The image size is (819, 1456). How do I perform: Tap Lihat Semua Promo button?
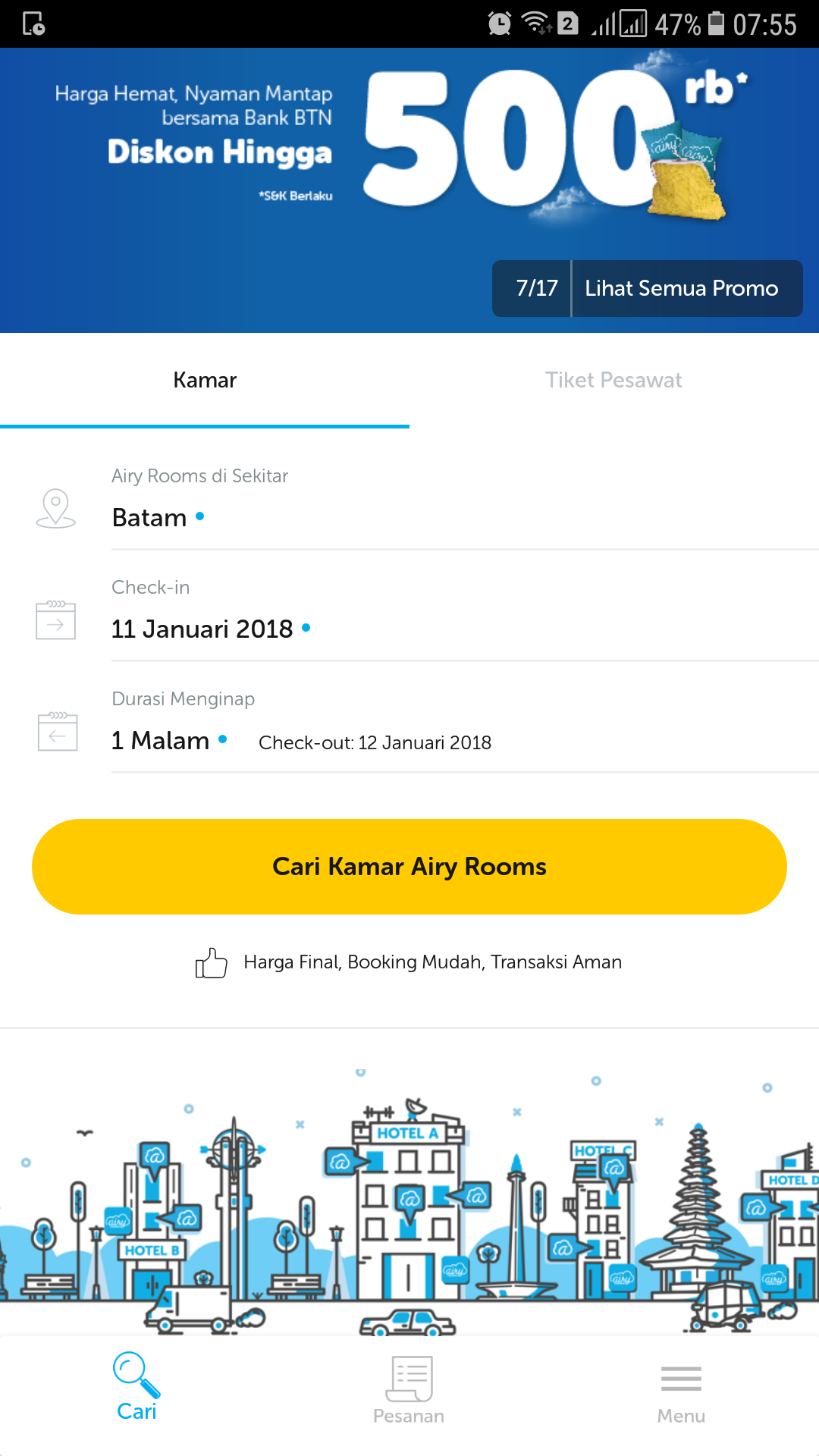click(x=681, y=288)
